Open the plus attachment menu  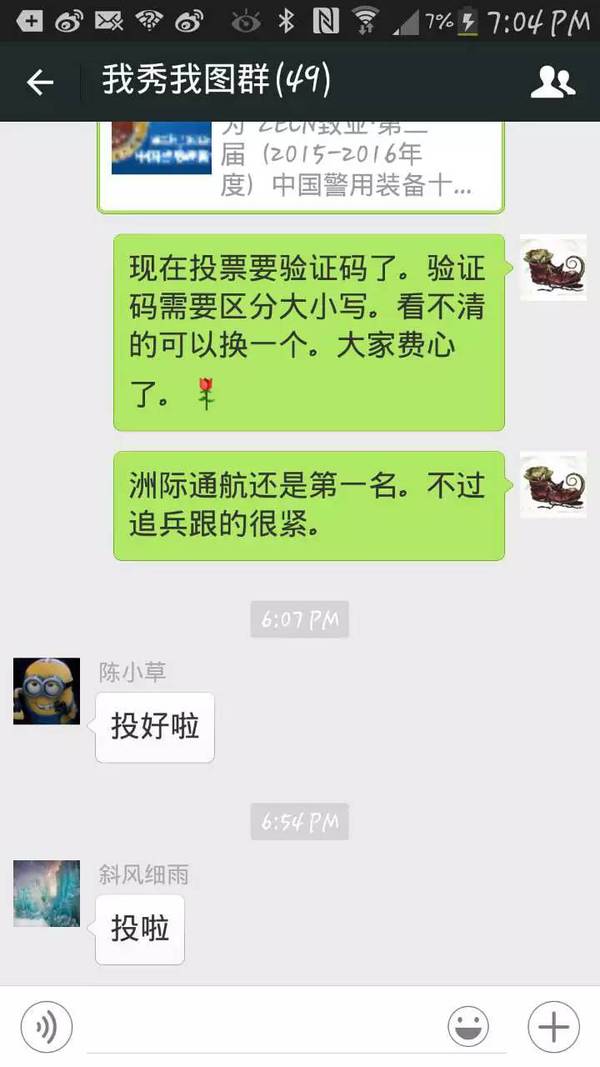point(553,1026)
